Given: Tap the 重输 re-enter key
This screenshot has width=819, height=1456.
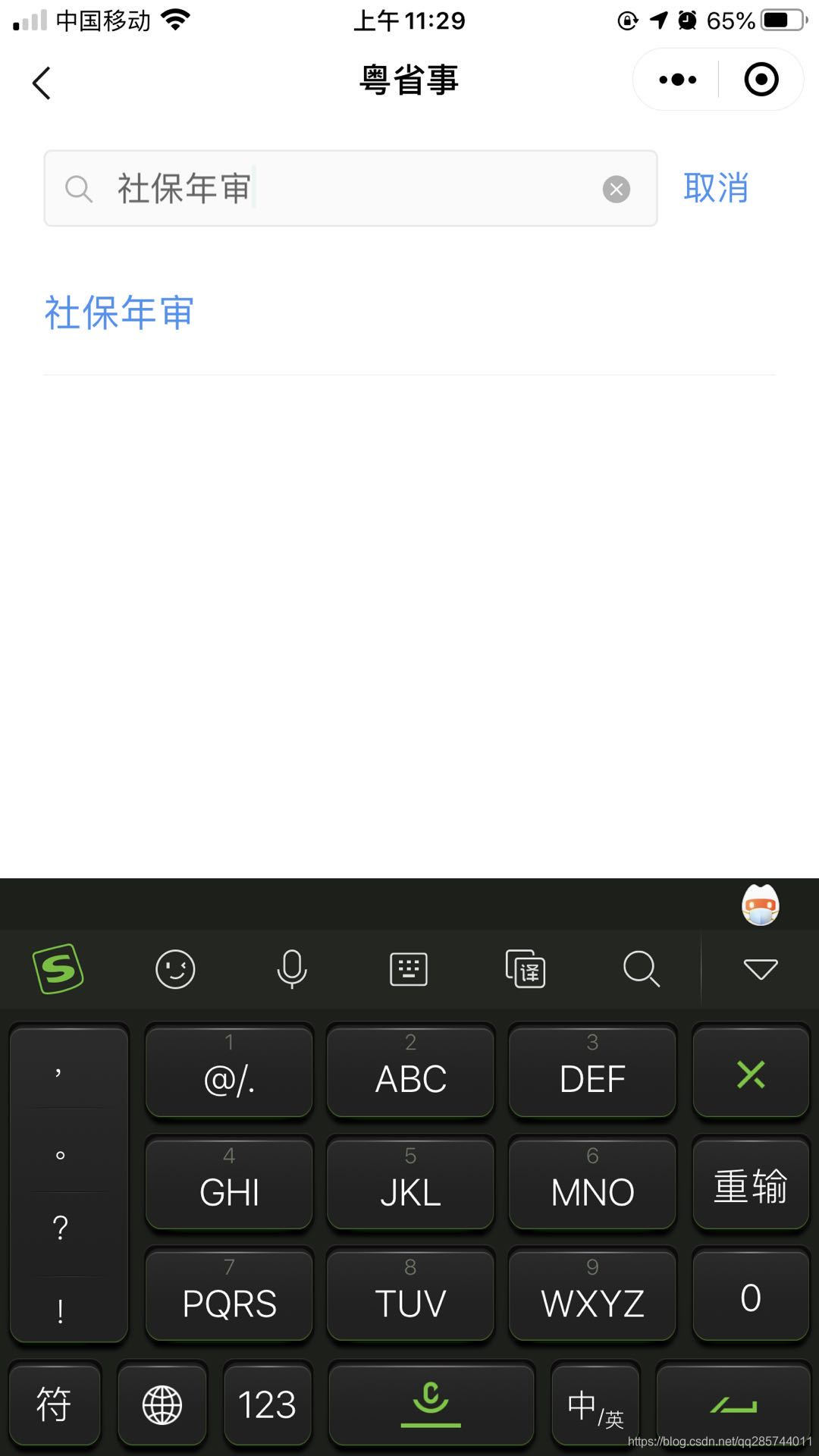Looking at the screenshot, I should click(751, 1186).
